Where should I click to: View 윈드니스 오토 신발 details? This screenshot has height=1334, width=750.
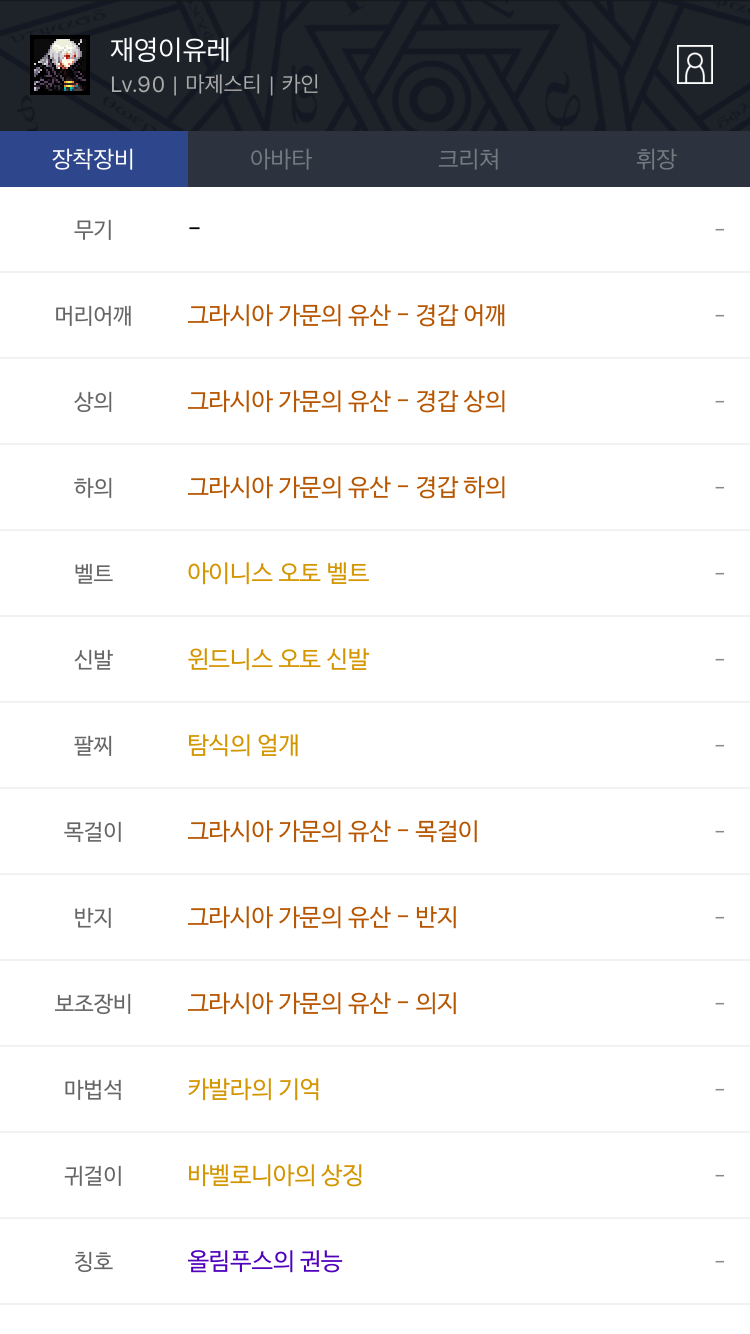pyautogui.click(x=278, y=659)
